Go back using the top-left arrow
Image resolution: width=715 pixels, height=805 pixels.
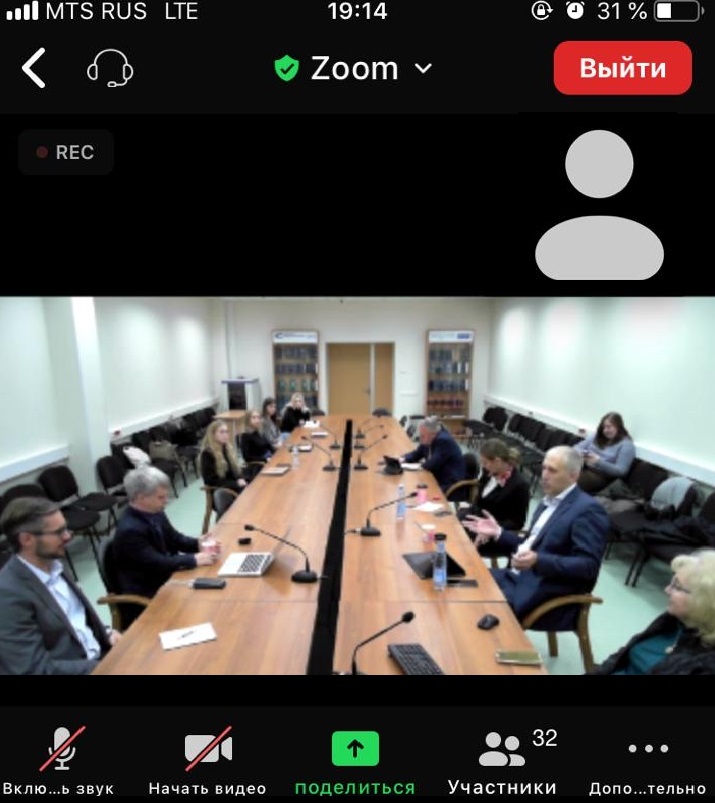34,69
